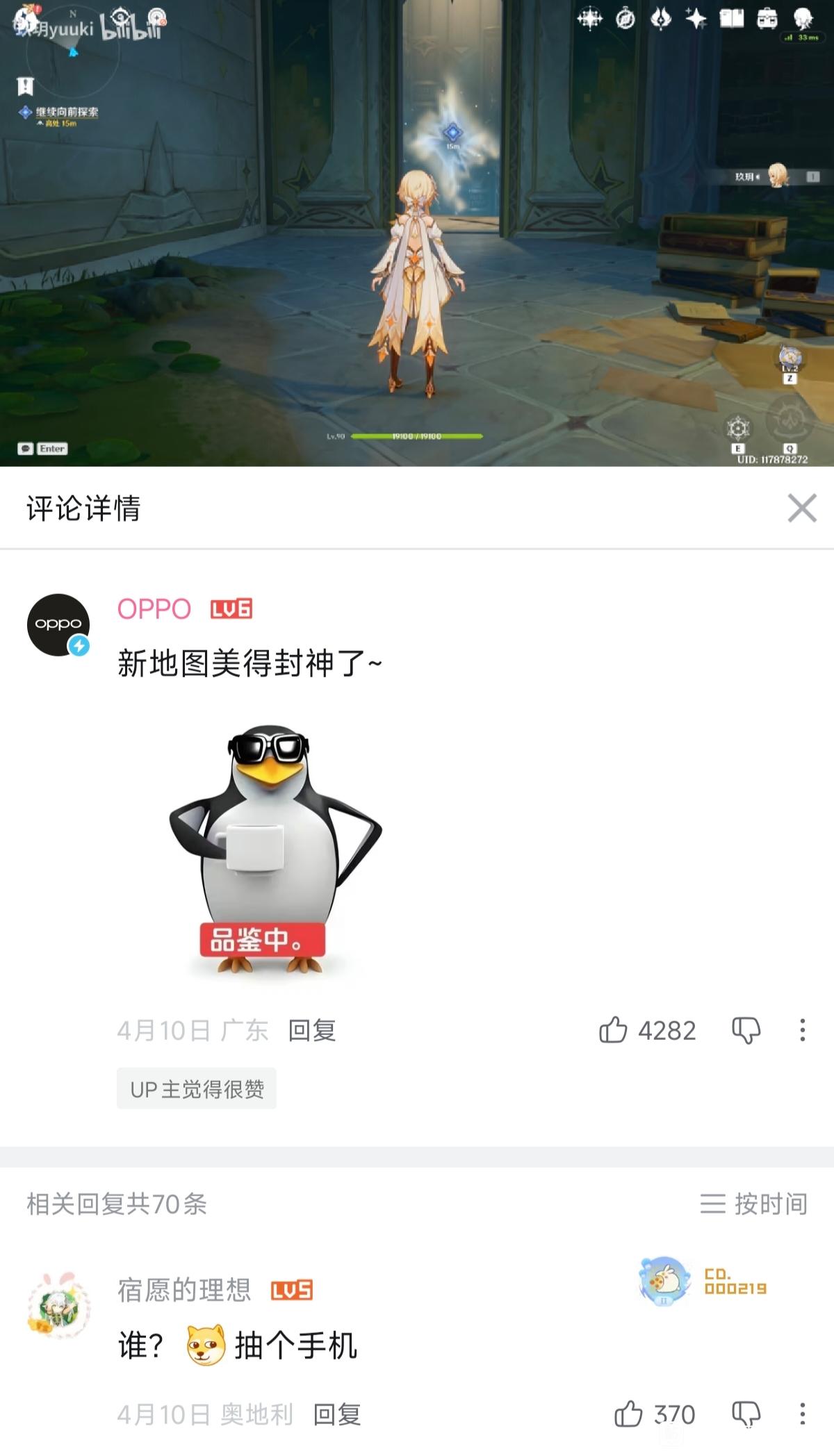The width and height of the screenshot is (834, 1456).
Task: Open the CD.000219 fan badge
Action: click(703, 1282)
